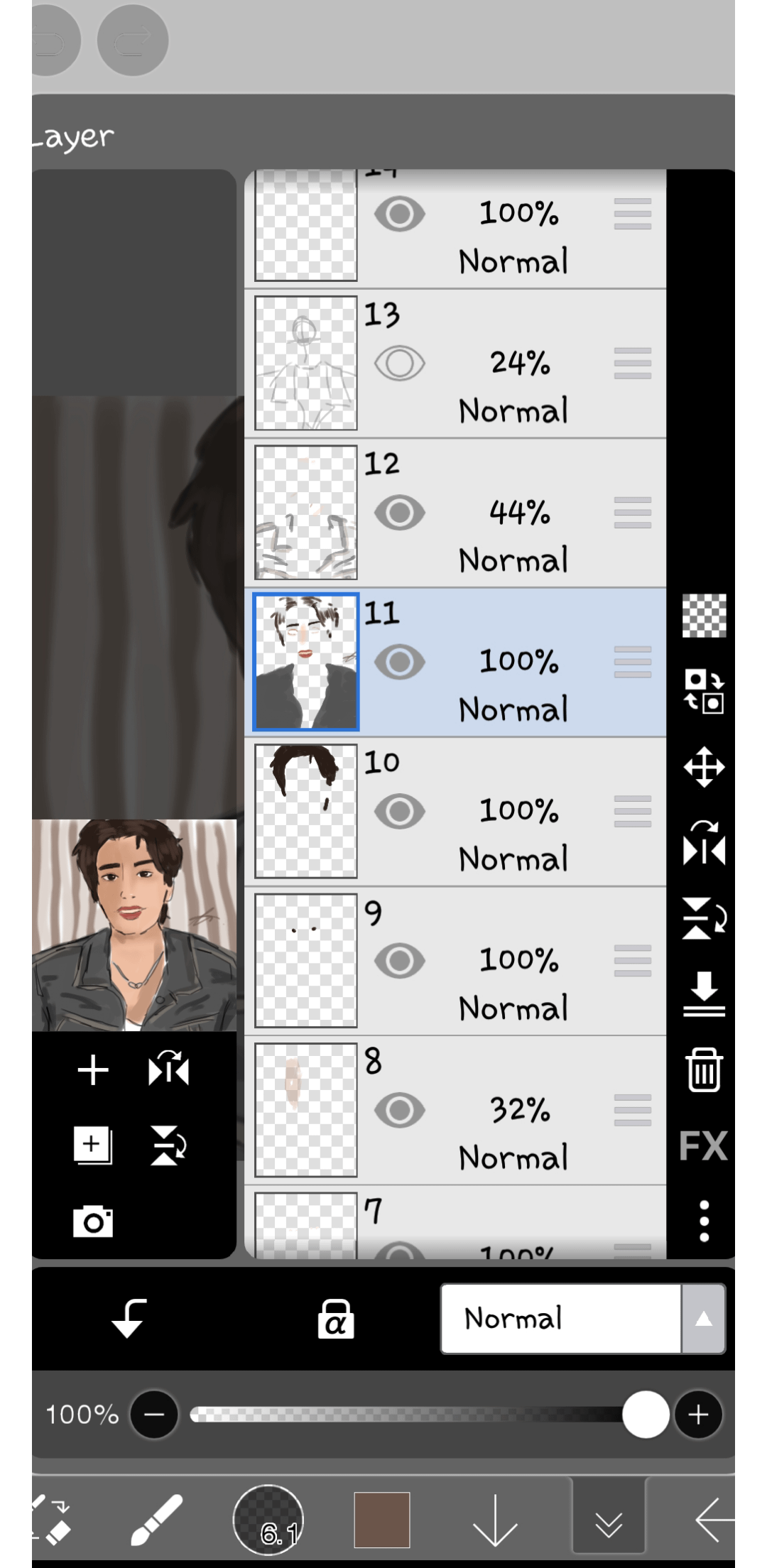The height and width of the screenshot is (1568, 767).
Task: Delete selected layer with trash icon
Action: pyautogui.click(x=704, y=1070)
